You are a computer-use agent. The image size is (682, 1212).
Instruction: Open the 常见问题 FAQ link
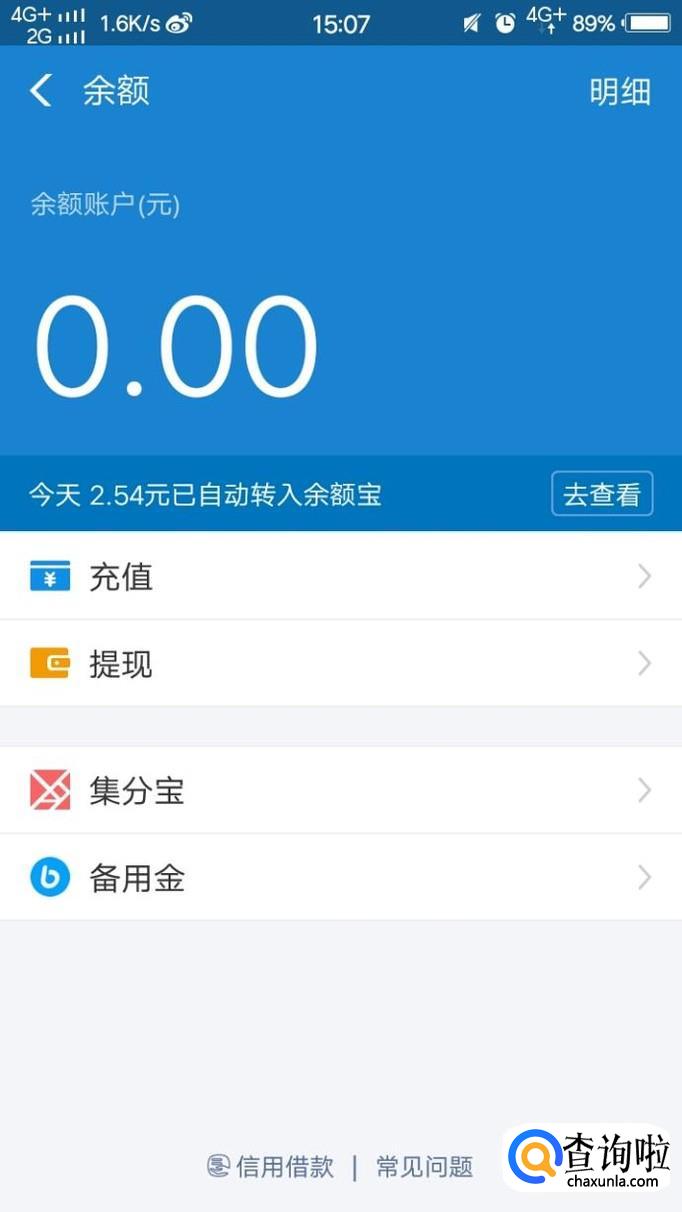[x=424, y=1166]
